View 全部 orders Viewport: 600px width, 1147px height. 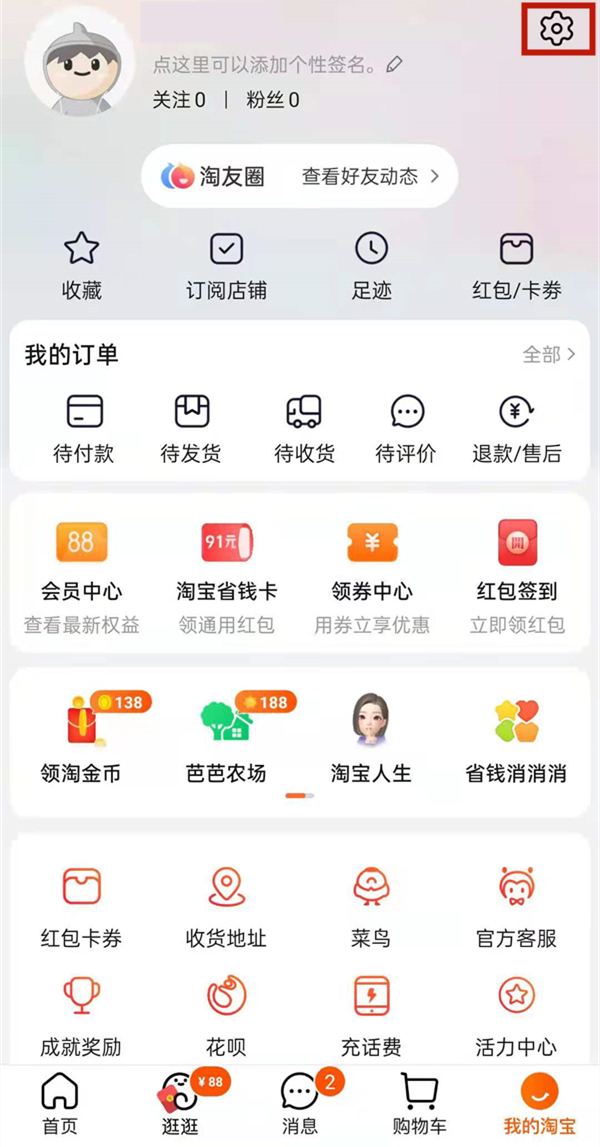point(549,354)
